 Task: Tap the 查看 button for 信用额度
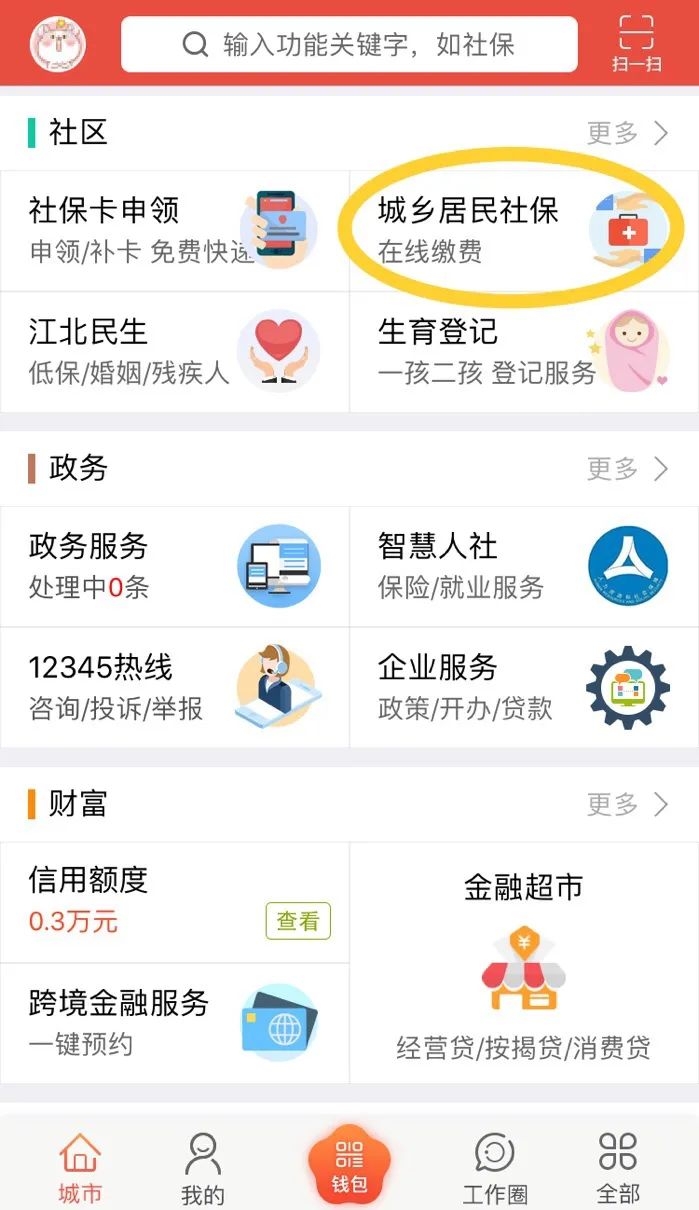click(x=298, y=921)
